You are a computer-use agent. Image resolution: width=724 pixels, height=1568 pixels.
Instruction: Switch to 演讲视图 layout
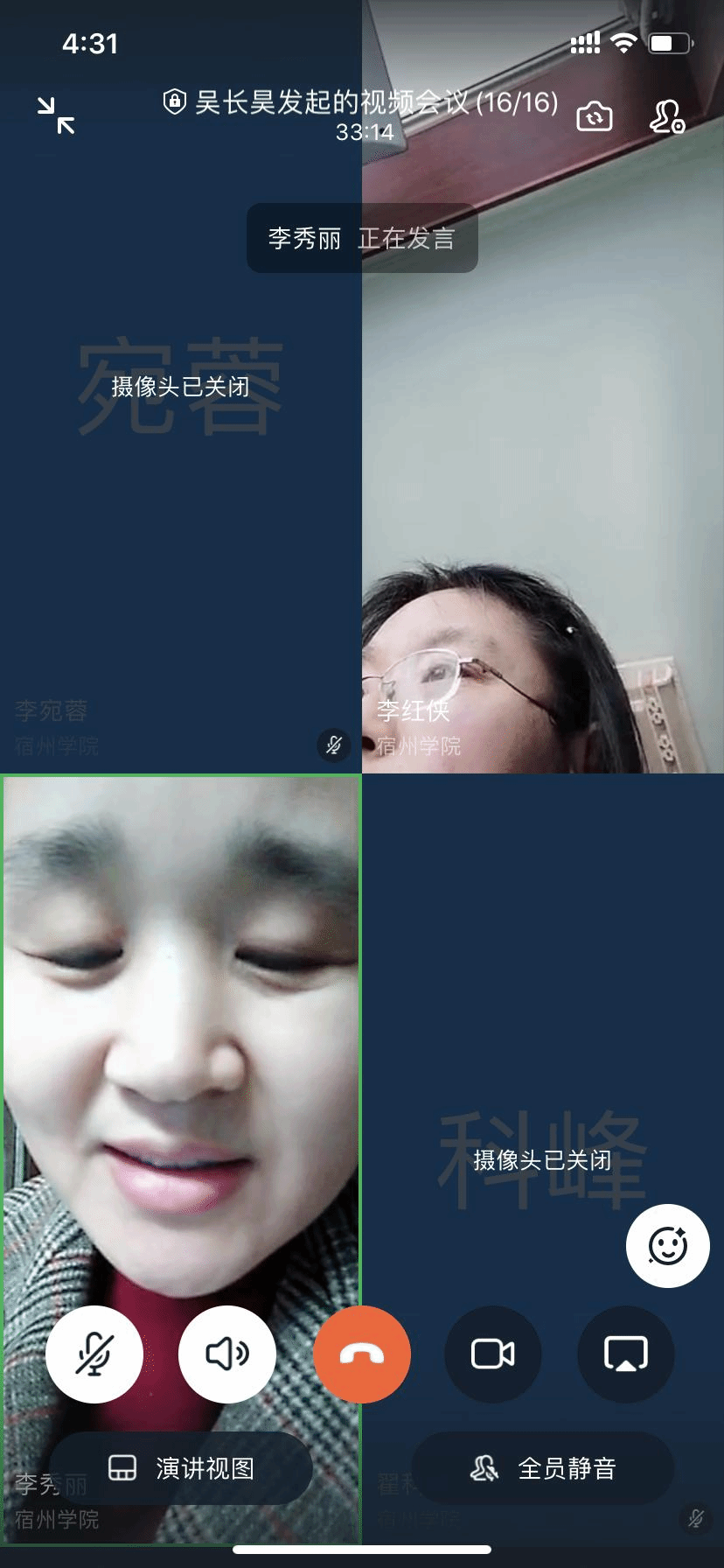click(182, 1468)
